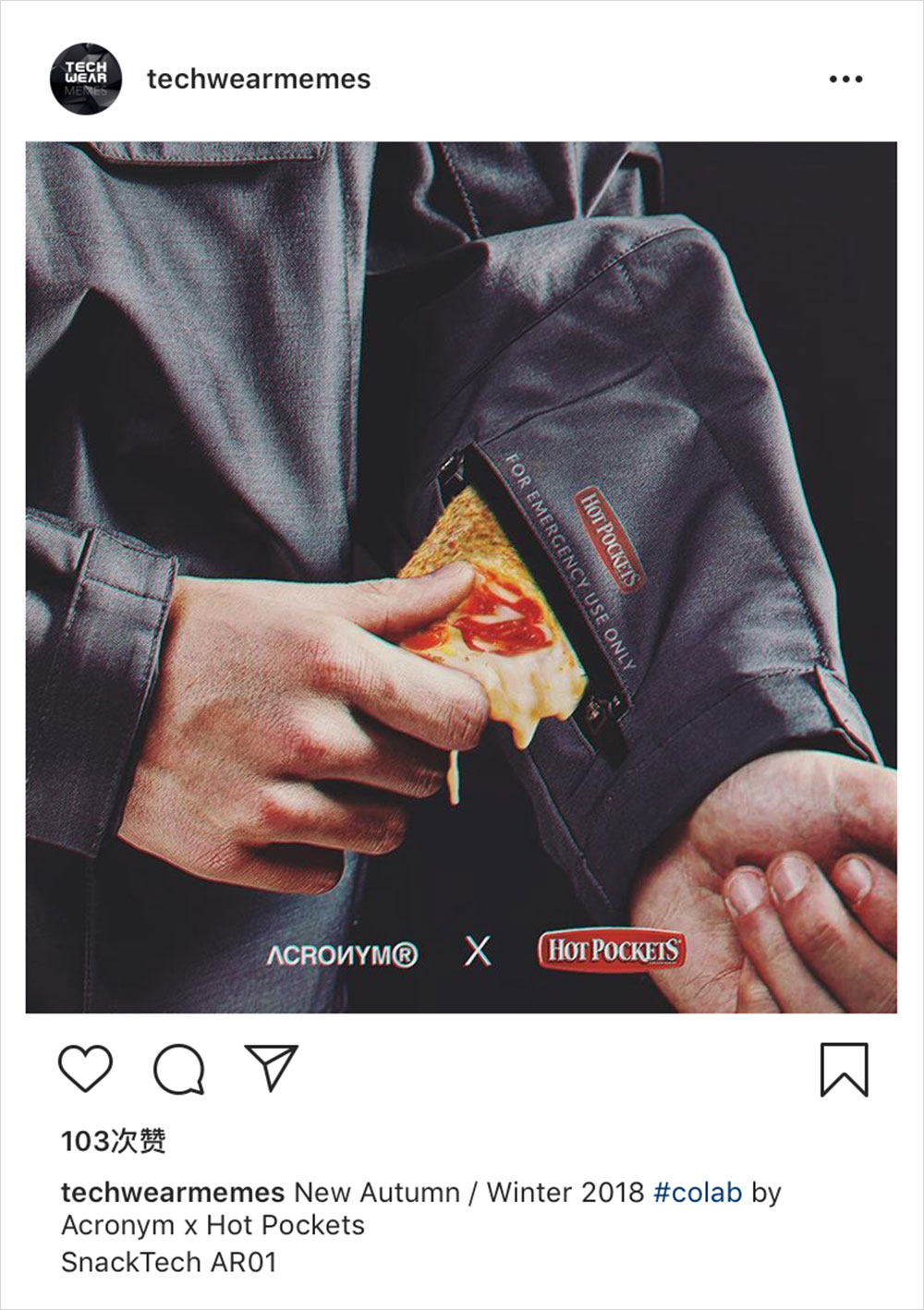Bookmark this post

coord(844,1069)
